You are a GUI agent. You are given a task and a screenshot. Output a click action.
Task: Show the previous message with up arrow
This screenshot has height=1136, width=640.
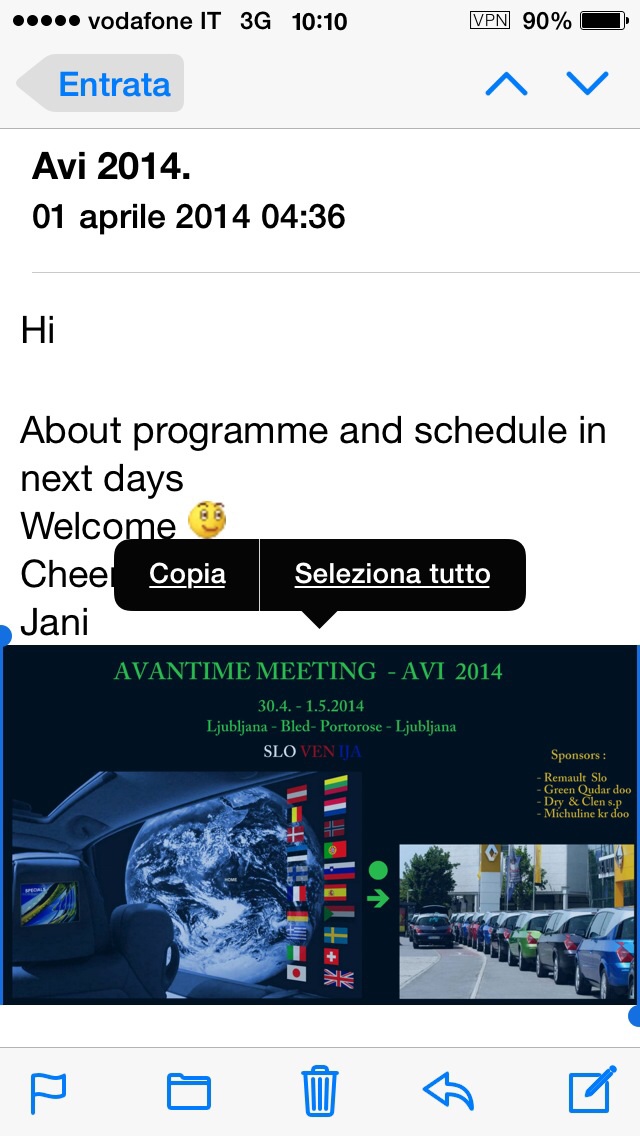506,84
